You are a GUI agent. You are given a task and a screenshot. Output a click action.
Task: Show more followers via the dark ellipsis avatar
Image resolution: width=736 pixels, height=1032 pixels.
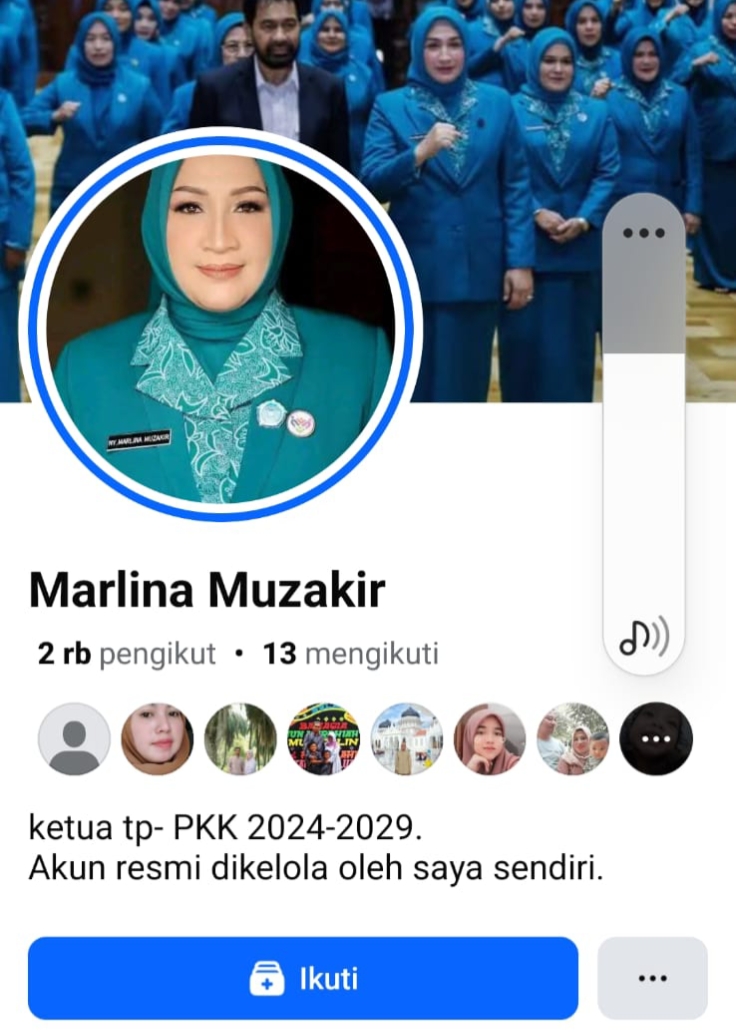[656, 738]
